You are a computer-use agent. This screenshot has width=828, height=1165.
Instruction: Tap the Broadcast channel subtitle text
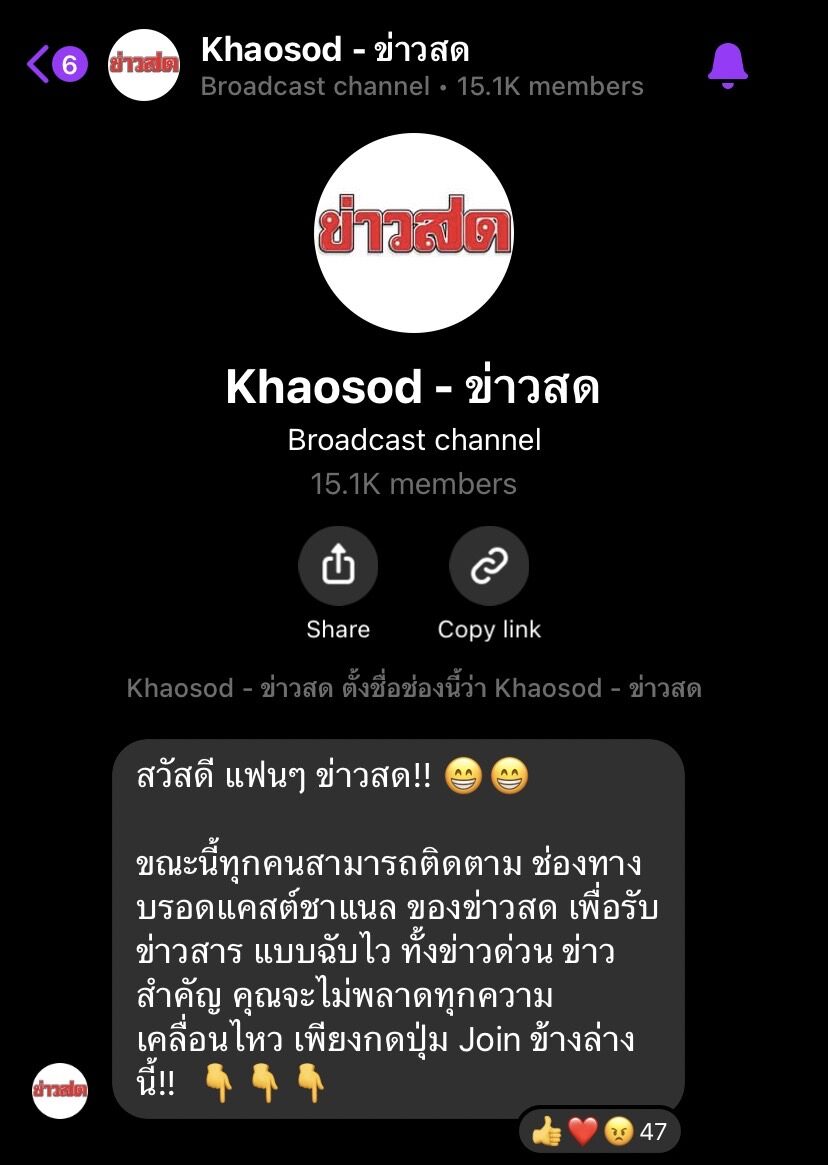tap(414, 440)
